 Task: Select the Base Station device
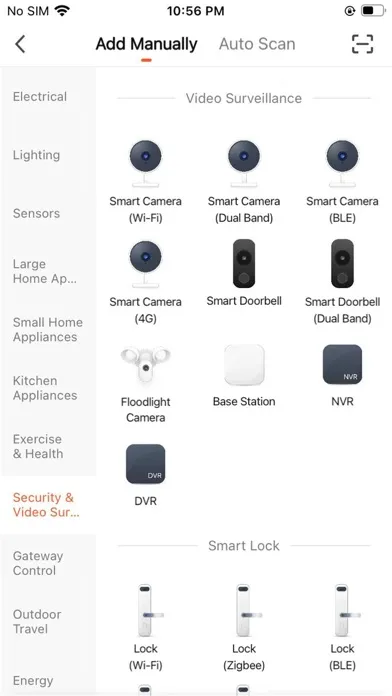point(244,376)
